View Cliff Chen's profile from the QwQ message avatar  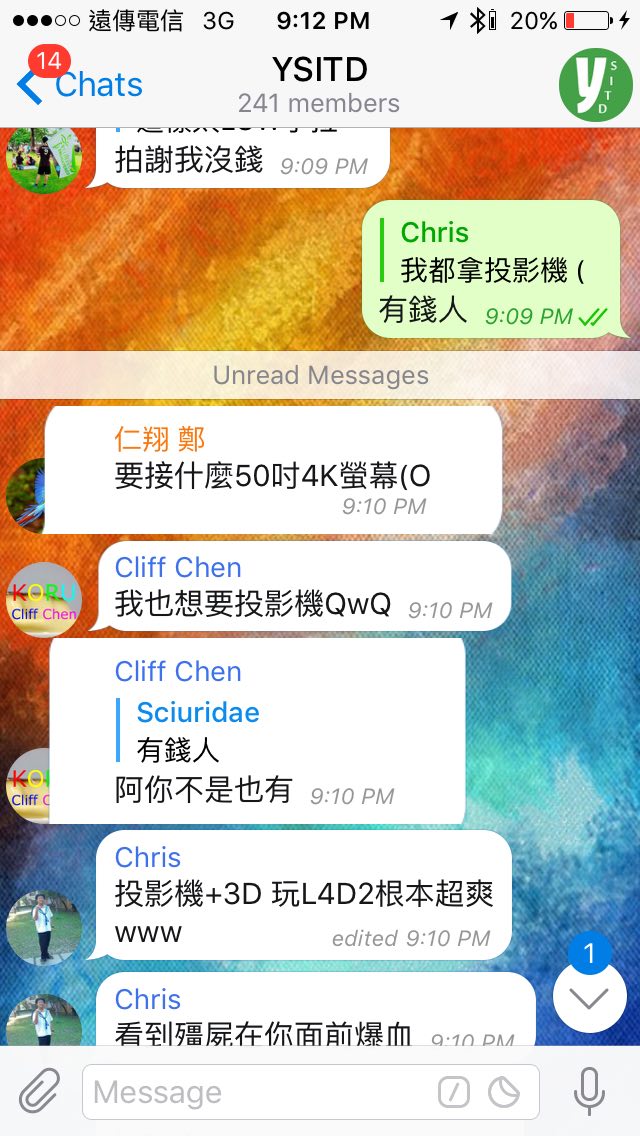point(44,598)
